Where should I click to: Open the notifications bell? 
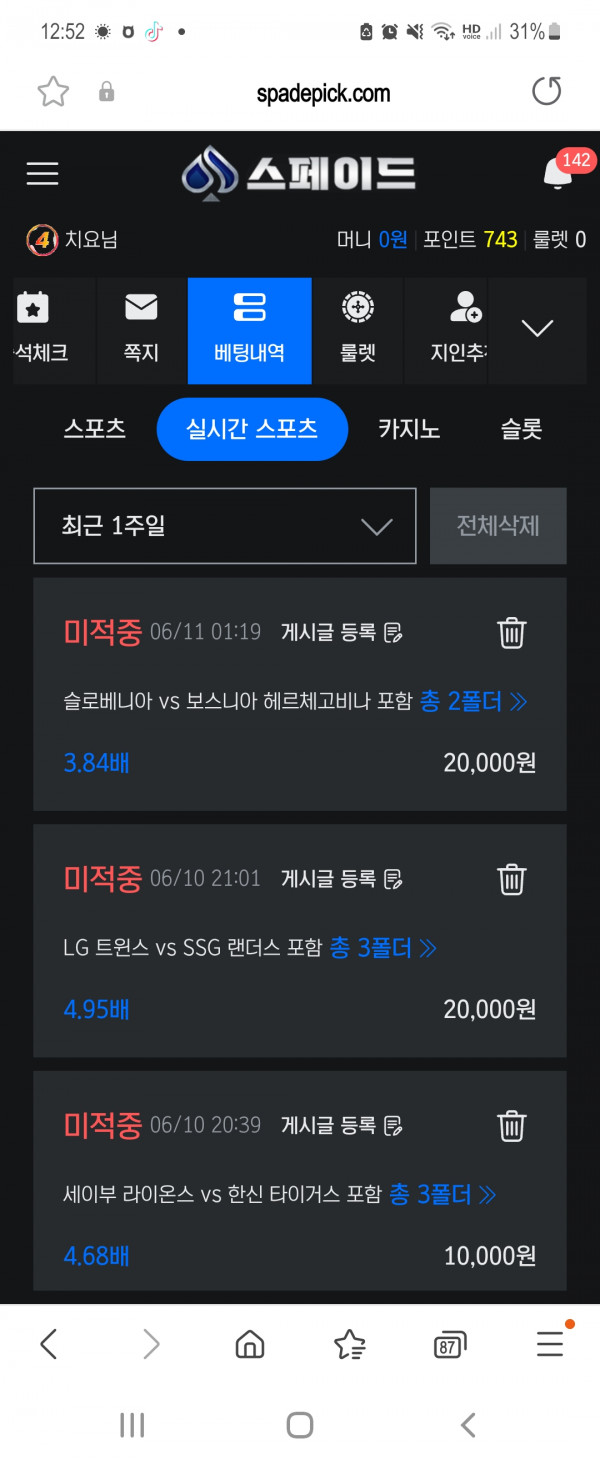(x=556, y=174)
